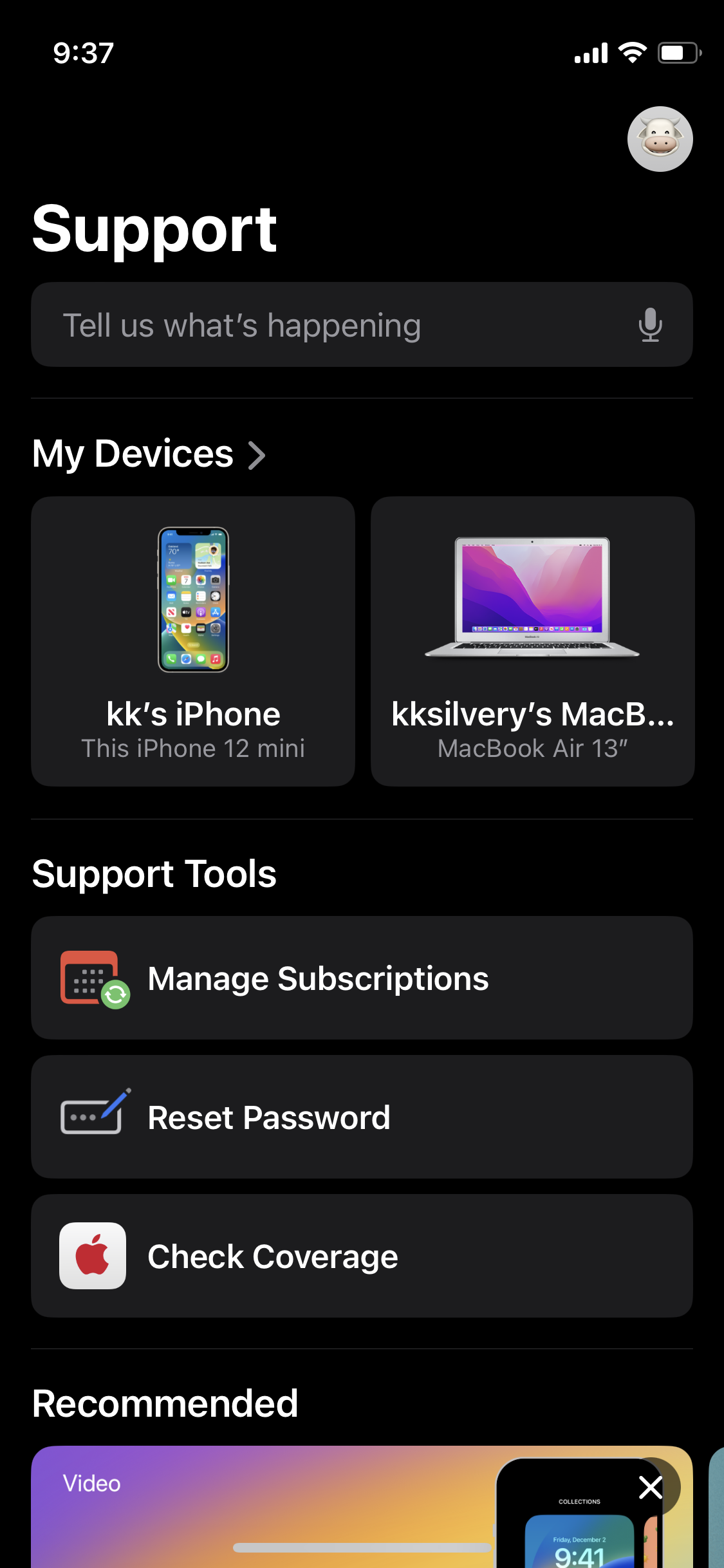Tap the Apple logo Check Coverage icon
Image resolution: width=724 pixels, height=1568 pixels.
pyautogui.click(x=91, y=1256)
